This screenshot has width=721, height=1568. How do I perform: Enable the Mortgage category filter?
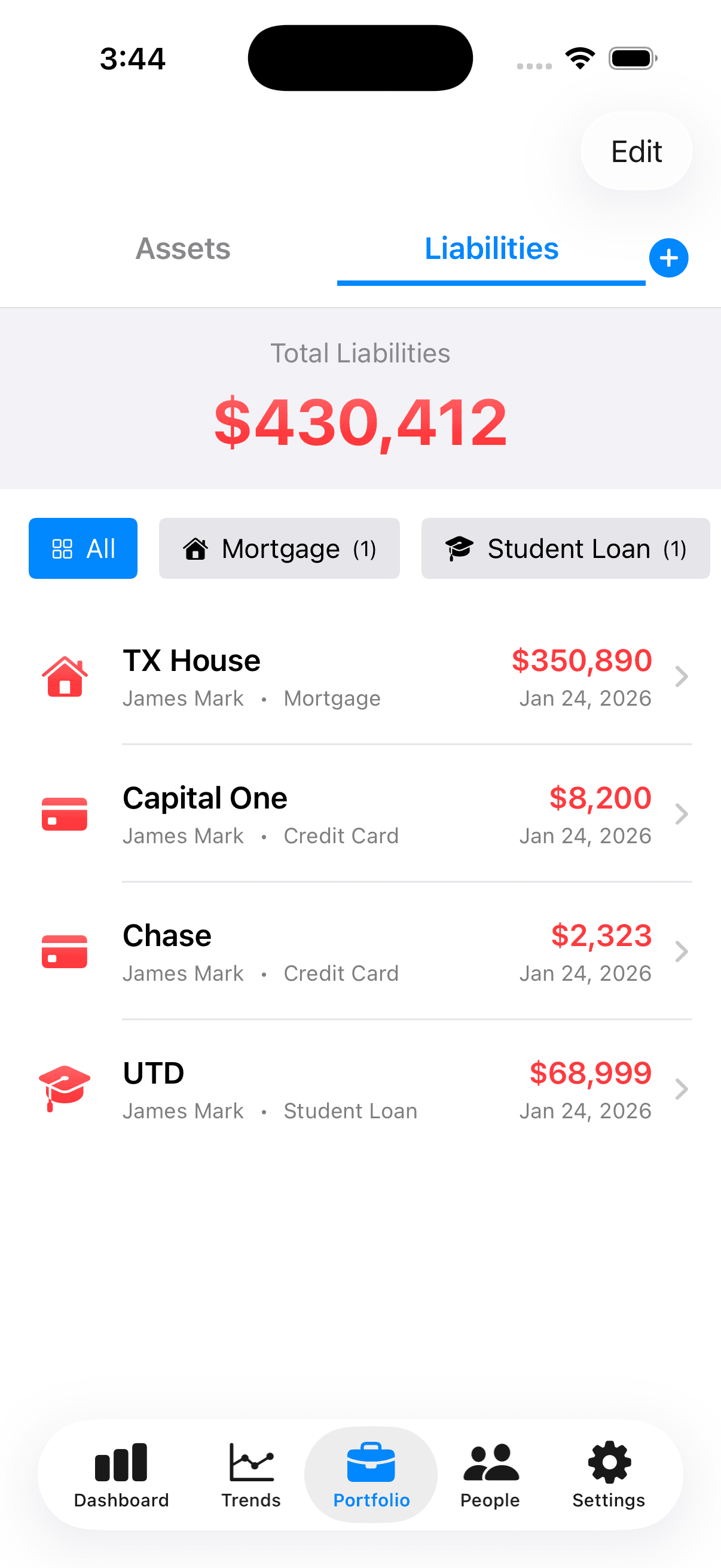tap(279, 548)
